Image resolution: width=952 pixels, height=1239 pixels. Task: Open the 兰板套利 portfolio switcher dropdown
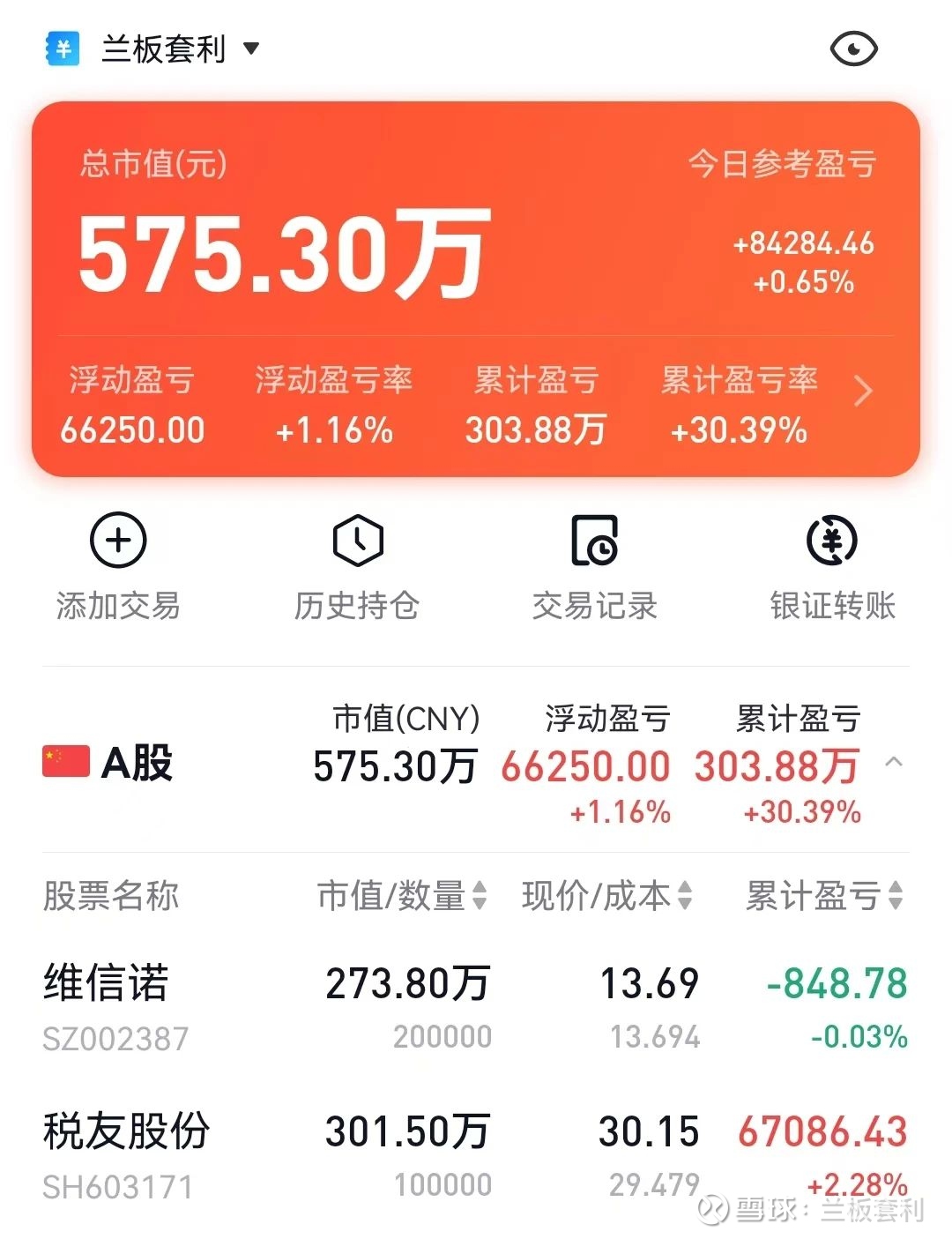pyautogui.click(x=251, y=50)
